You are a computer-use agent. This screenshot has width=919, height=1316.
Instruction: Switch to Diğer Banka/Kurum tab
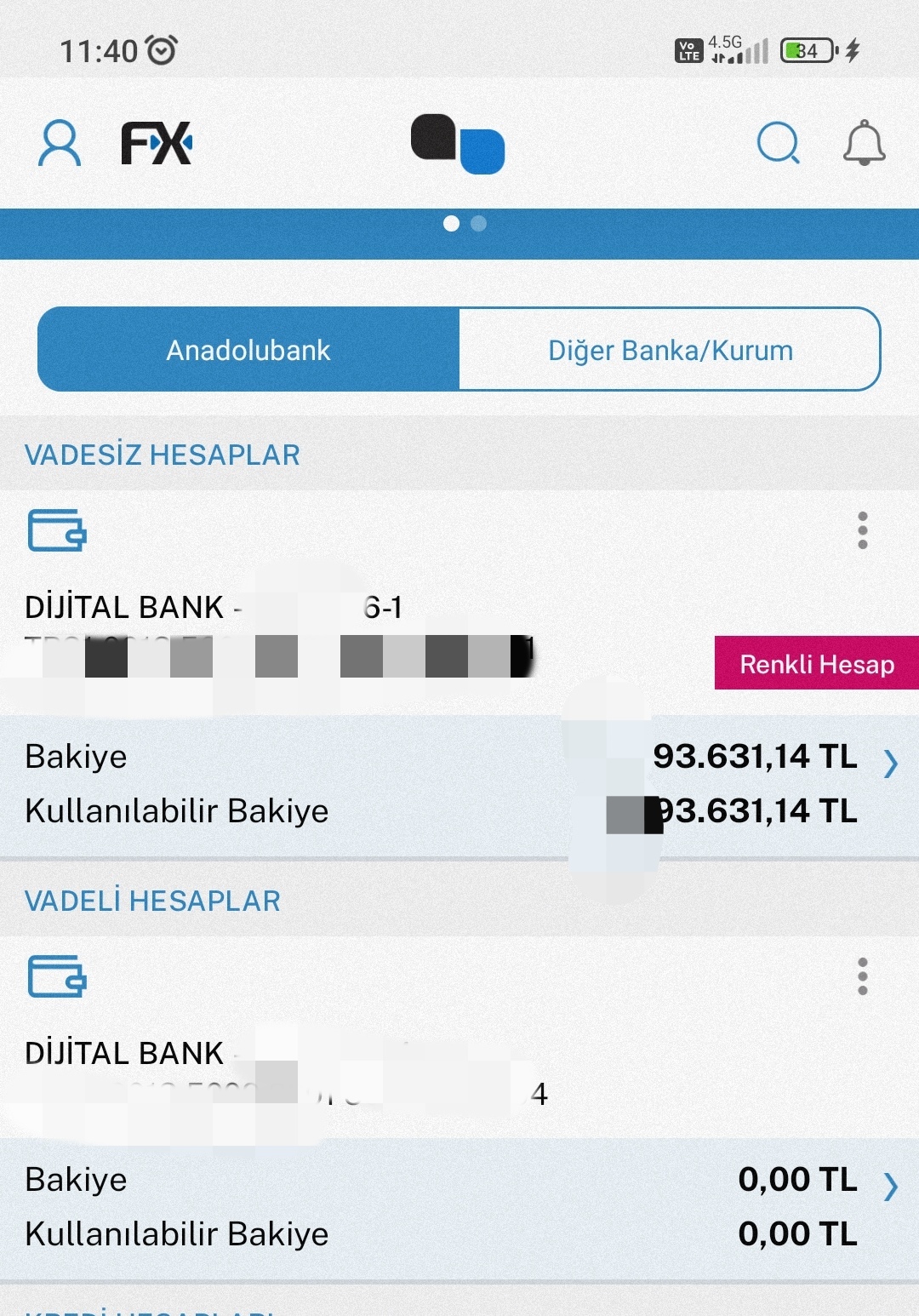pos(670,350)
